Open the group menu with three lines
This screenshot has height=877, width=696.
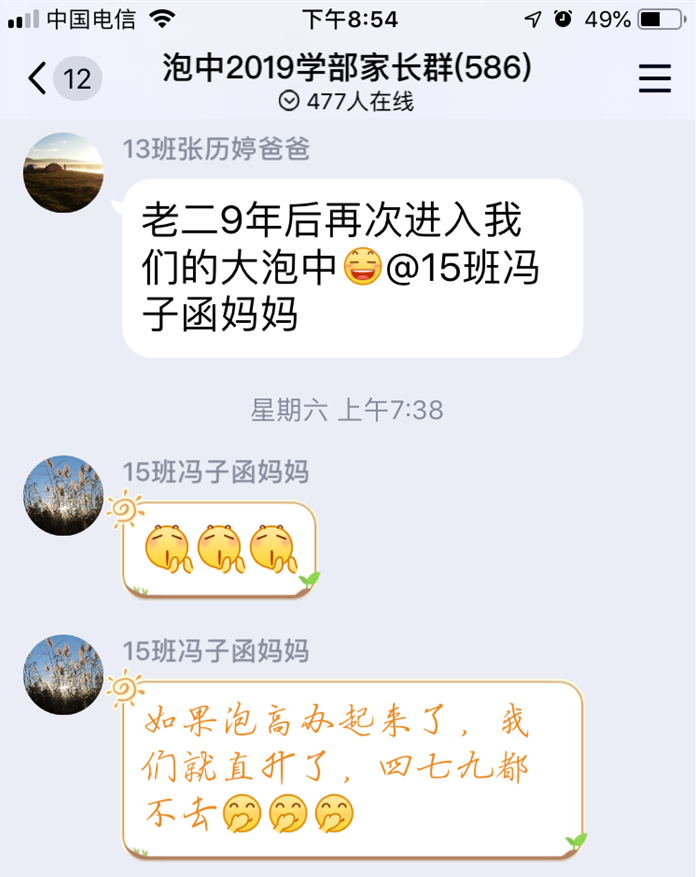tap(655, 78)
